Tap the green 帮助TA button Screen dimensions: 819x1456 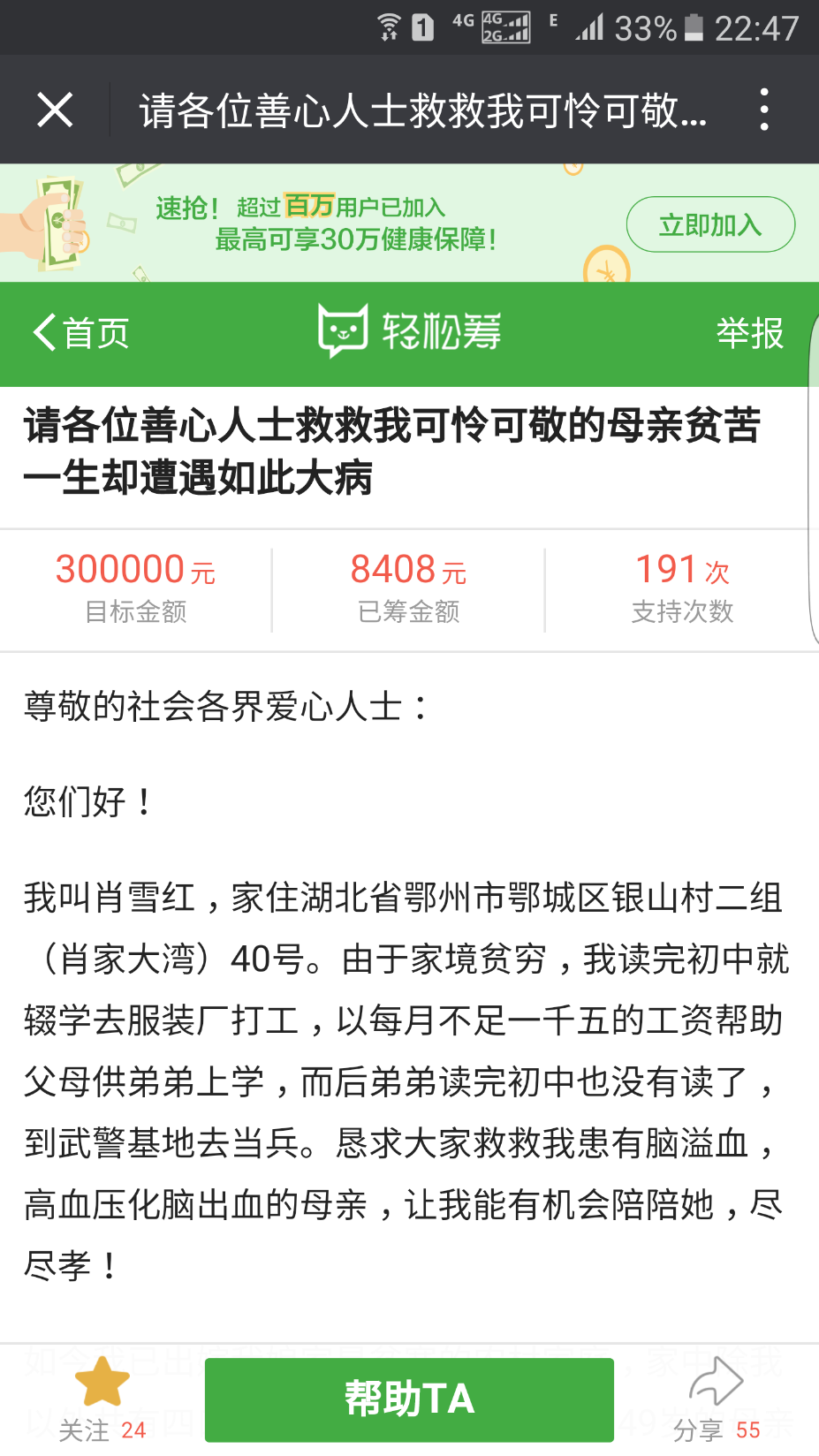[409, 1399]
